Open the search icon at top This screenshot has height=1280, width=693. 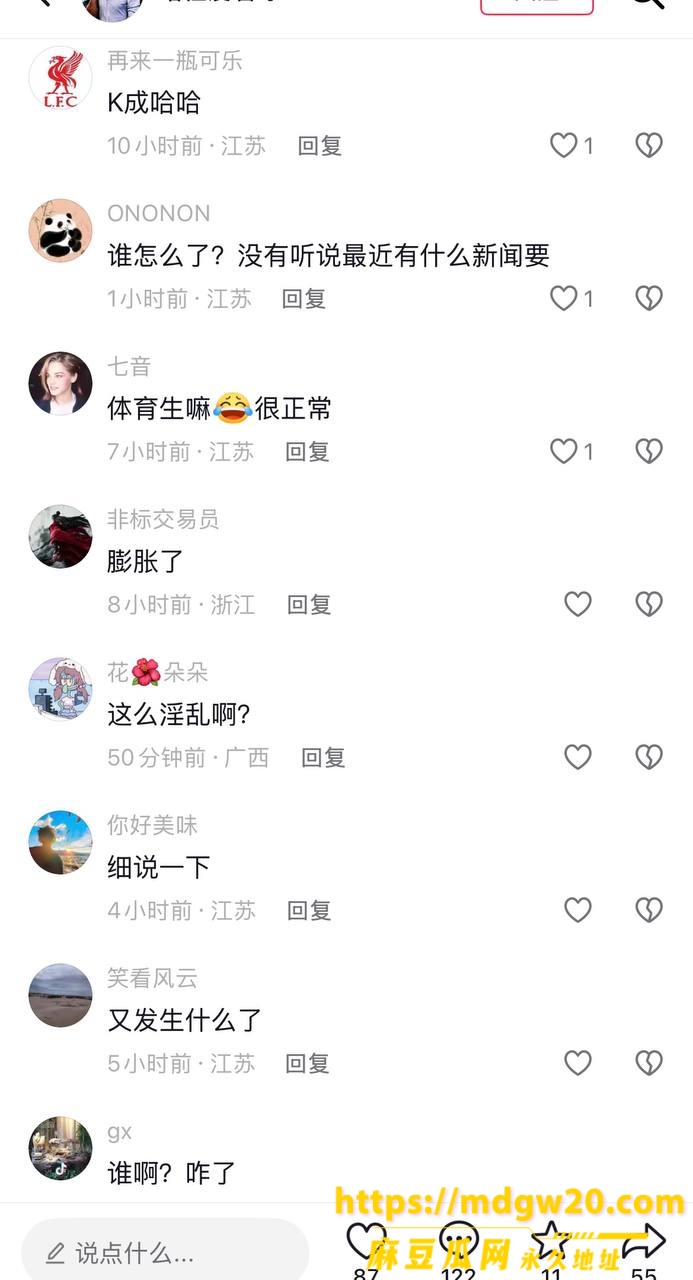[x=648, y=4]
